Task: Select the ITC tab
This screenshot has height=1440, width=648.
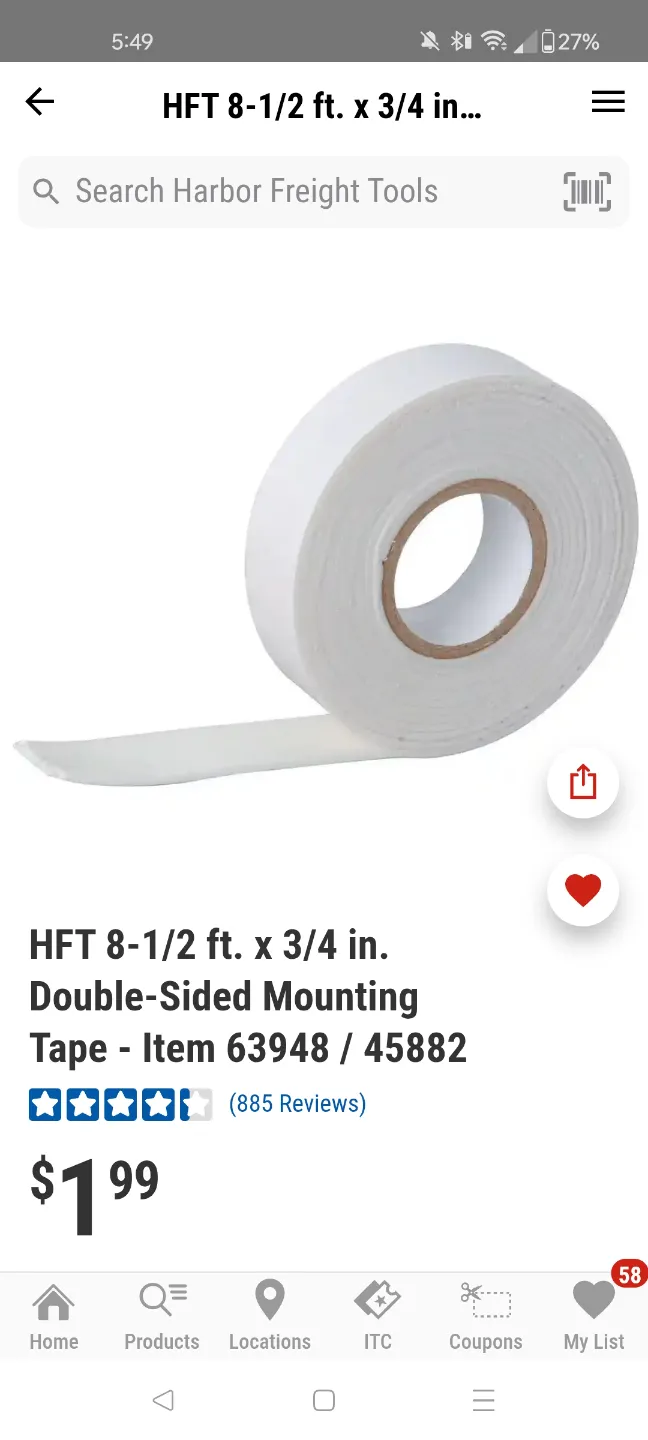Action: 378,1316
